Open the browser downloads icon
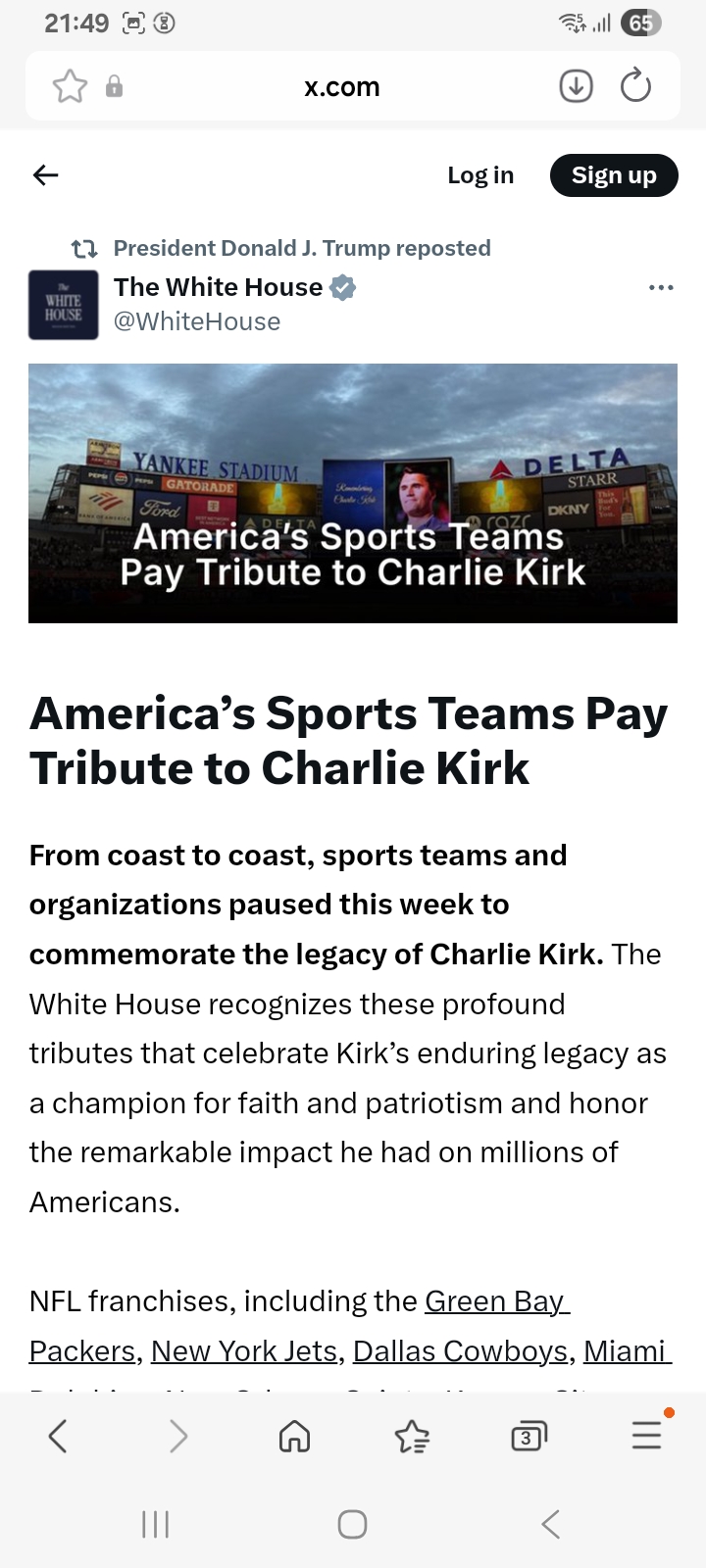Viewport: 706px width, 1568px height. click(576, 86)
